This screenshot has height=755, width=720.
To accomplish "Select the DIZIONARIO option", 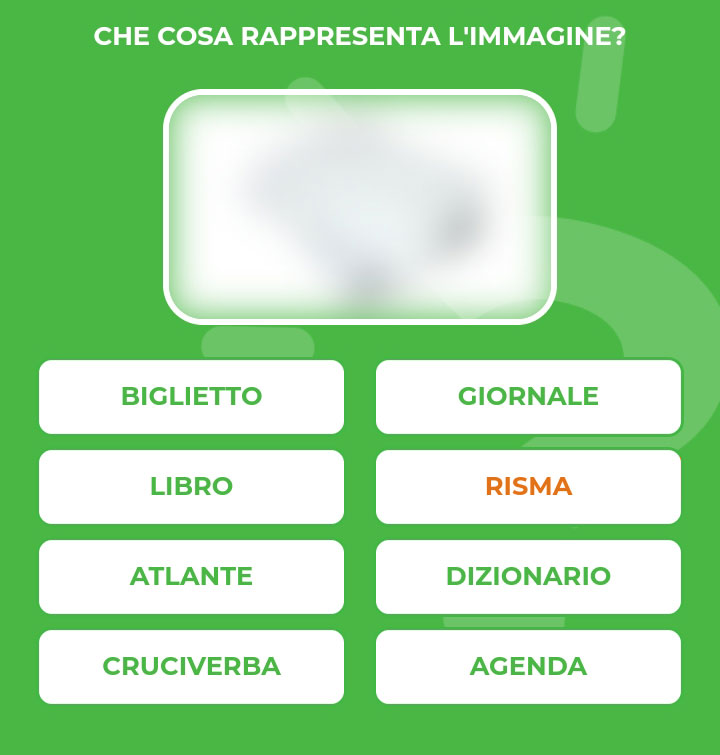I will (x=528, y=577).
